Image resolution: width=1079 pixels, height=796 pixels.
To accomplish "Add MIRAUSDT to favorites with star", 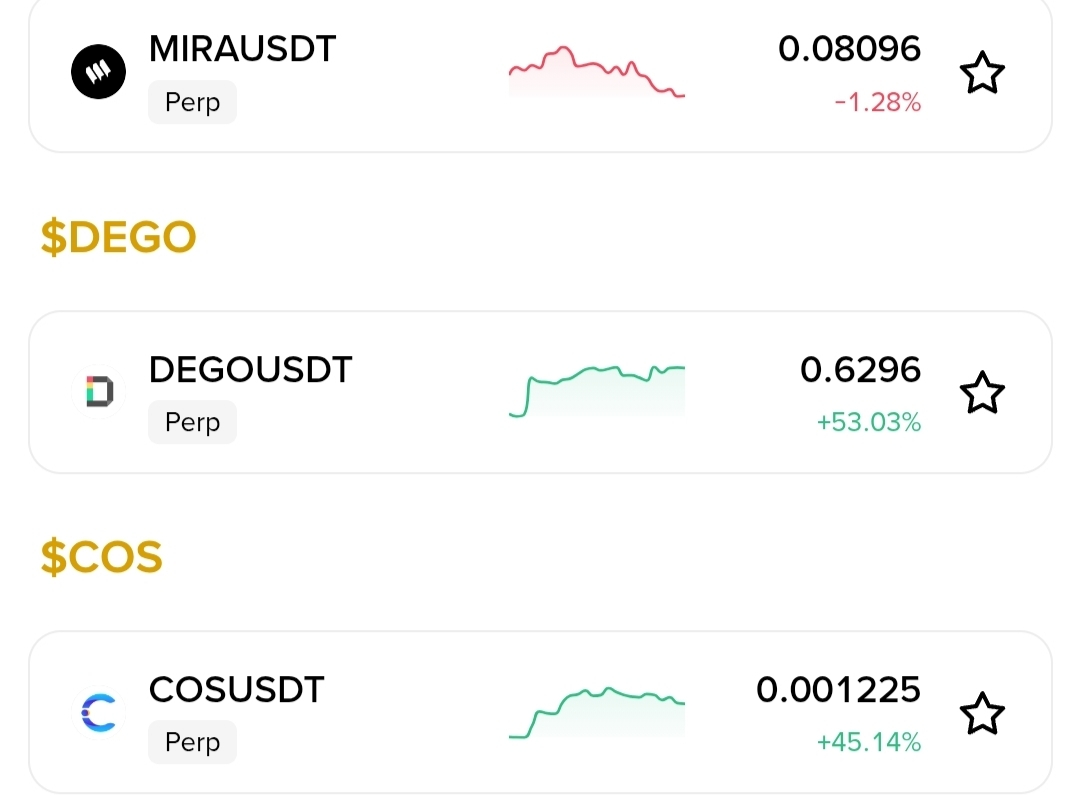I will (982, 74).
